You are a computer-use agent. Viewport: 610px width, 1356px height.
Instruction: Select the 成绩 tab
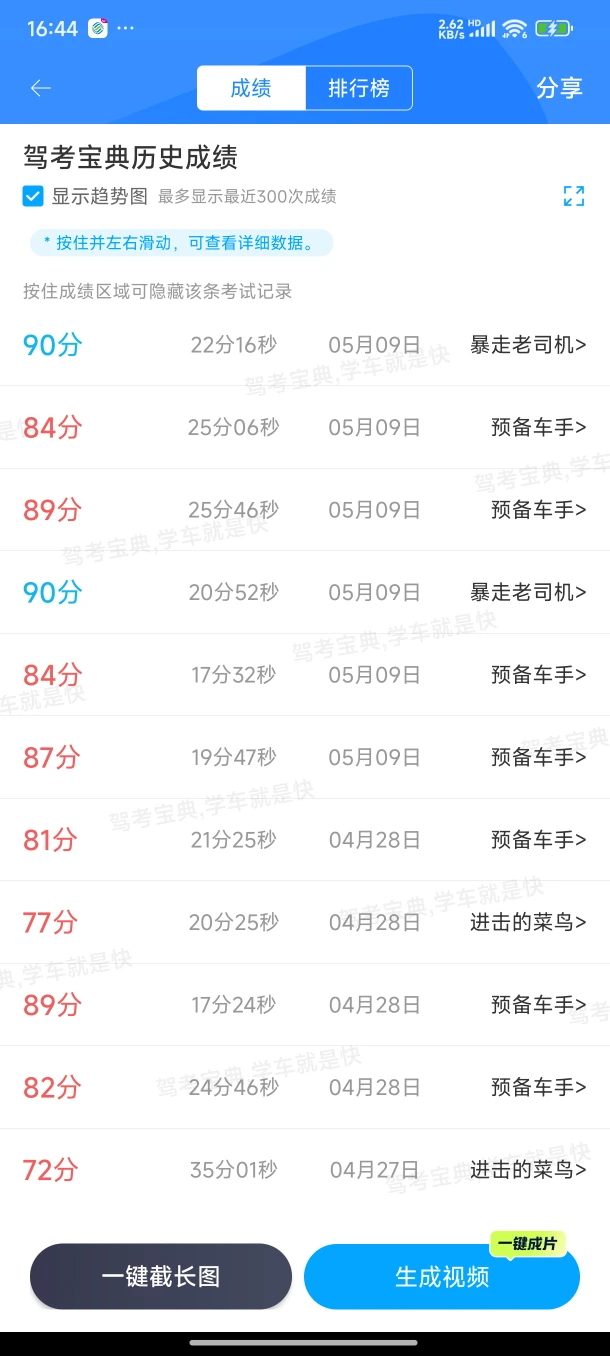coord(251,88)
